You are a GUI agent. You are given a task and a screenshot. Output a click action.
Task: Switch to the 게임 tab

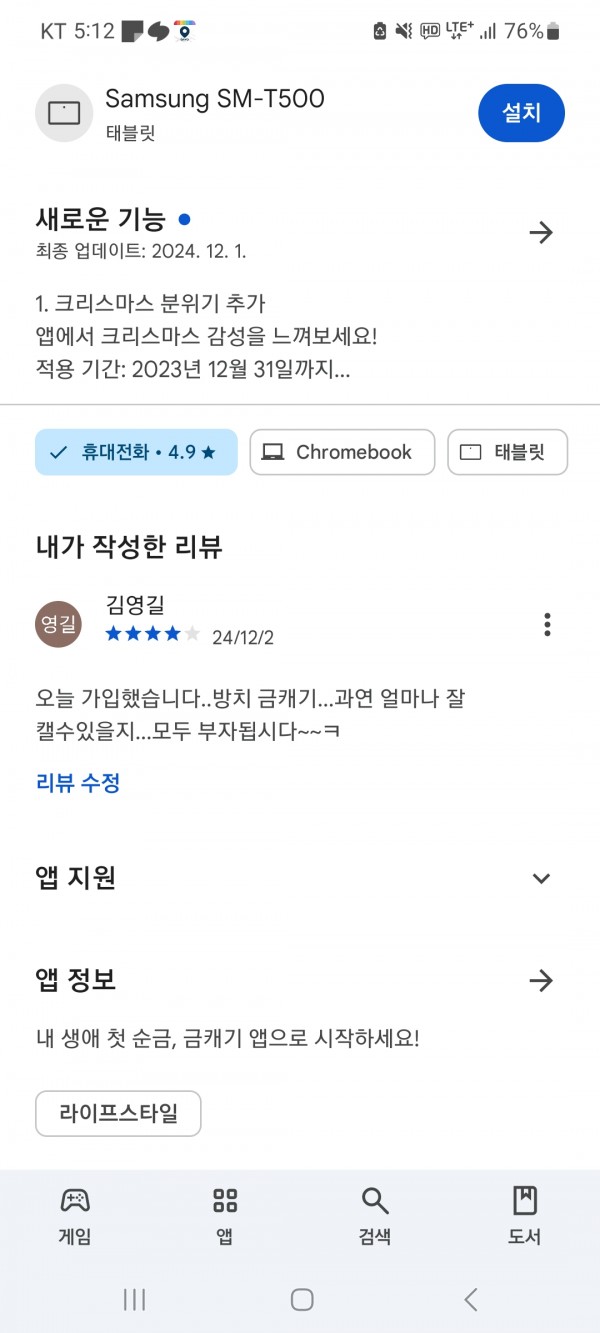(75, 1216)
